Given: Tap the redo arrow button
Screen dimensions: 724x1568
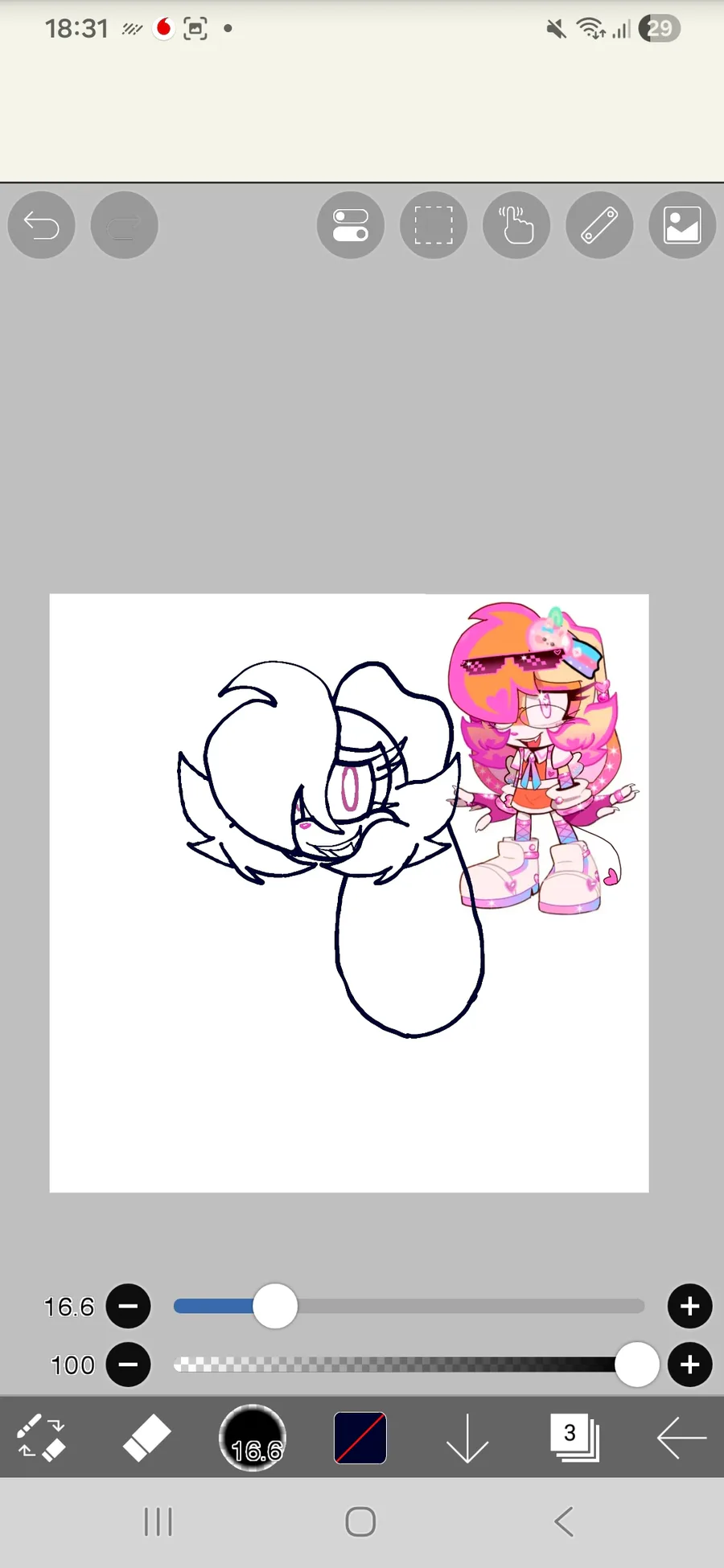Looking at the screenshot, I should (124, 225).
